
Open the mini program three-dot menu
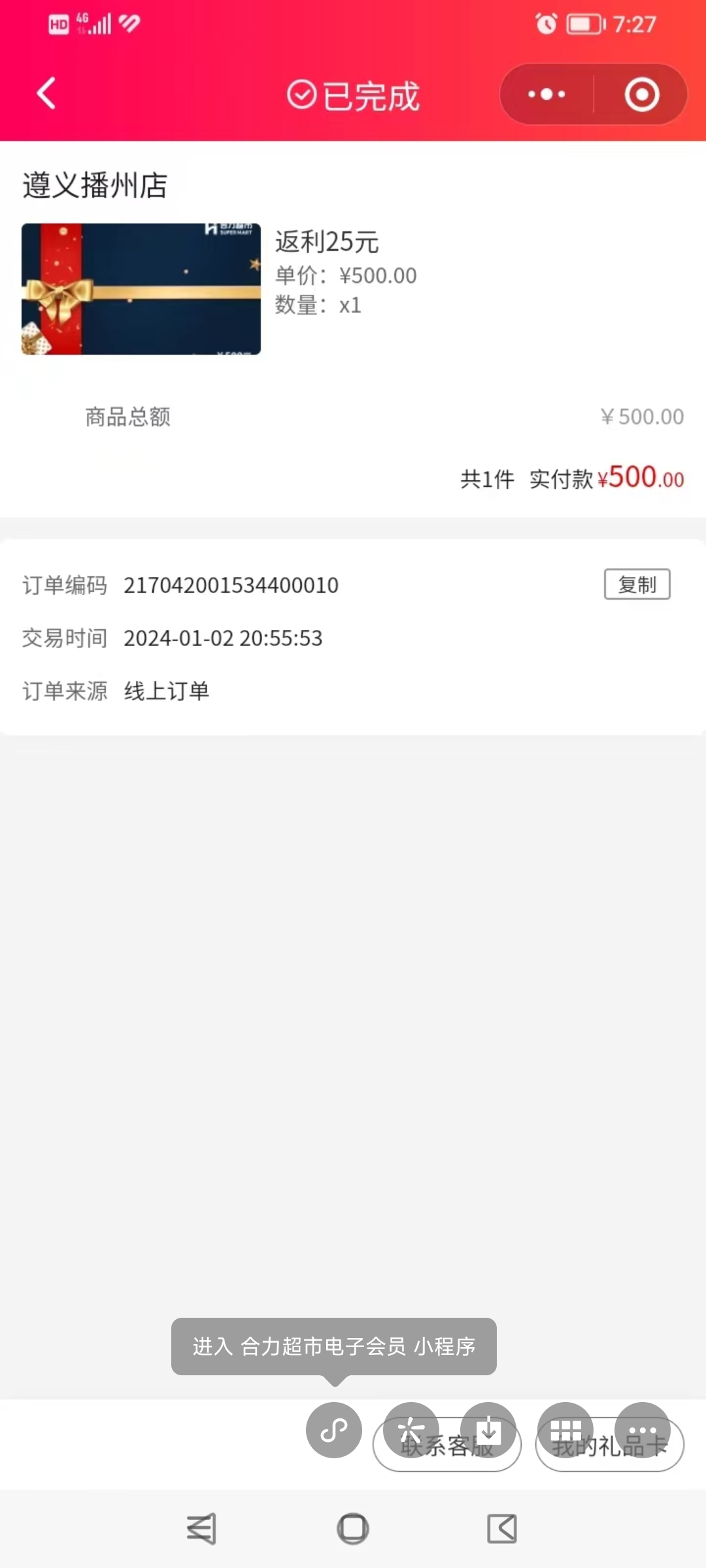coord(546,94)
